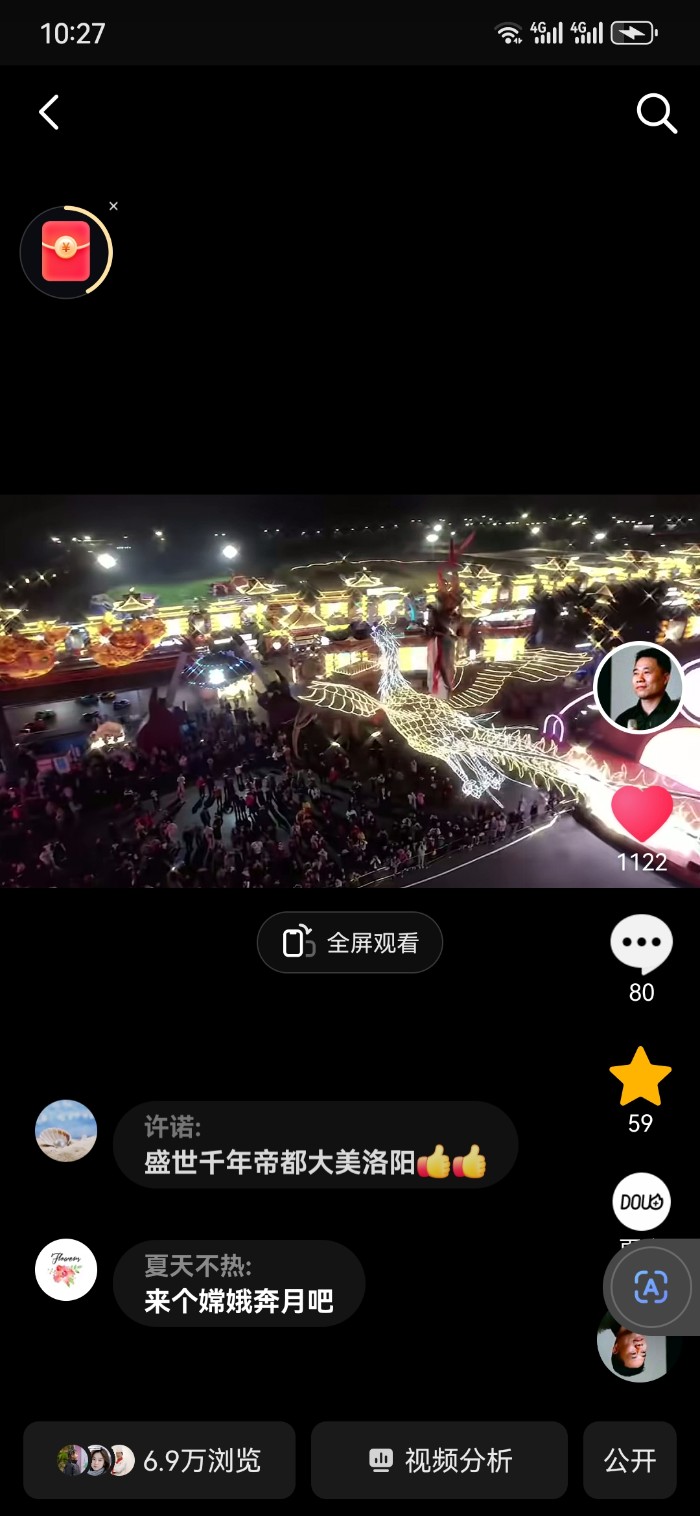Screen dimensions: 700x1516
Task: Open the red envelope reward widget
Action: tap(66, 252)
